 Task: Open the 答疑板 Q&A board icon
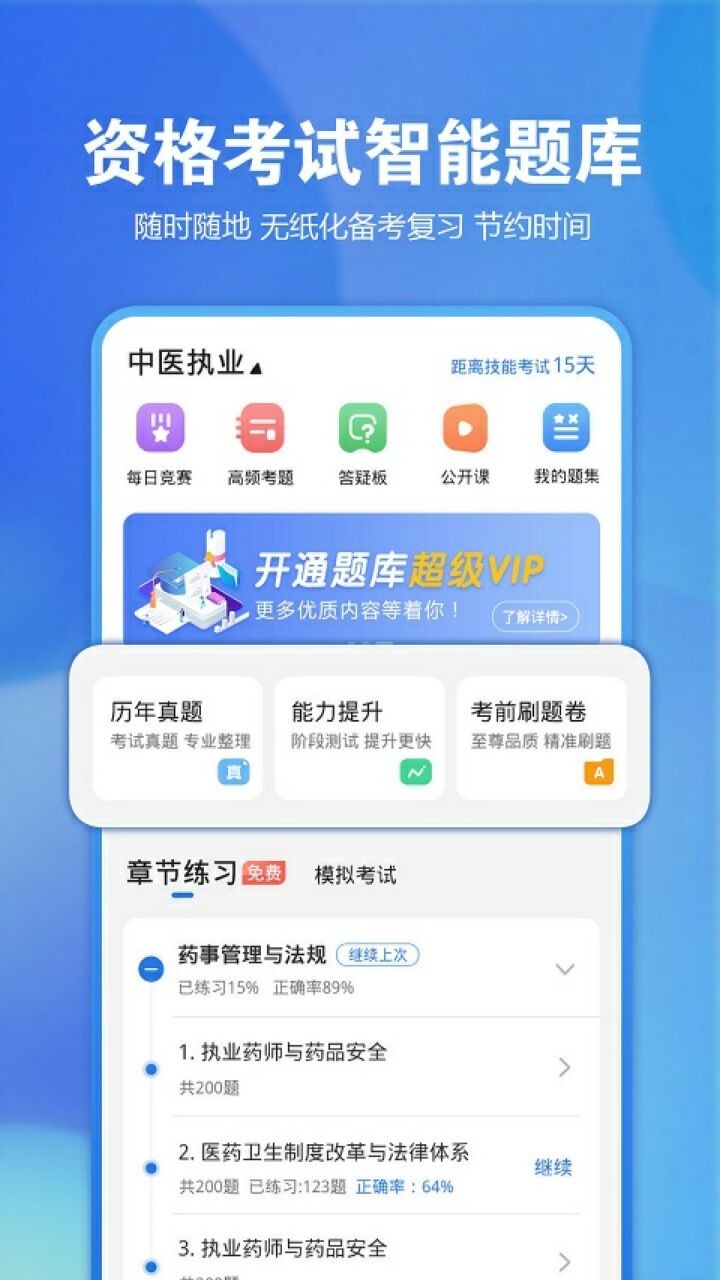361,430
